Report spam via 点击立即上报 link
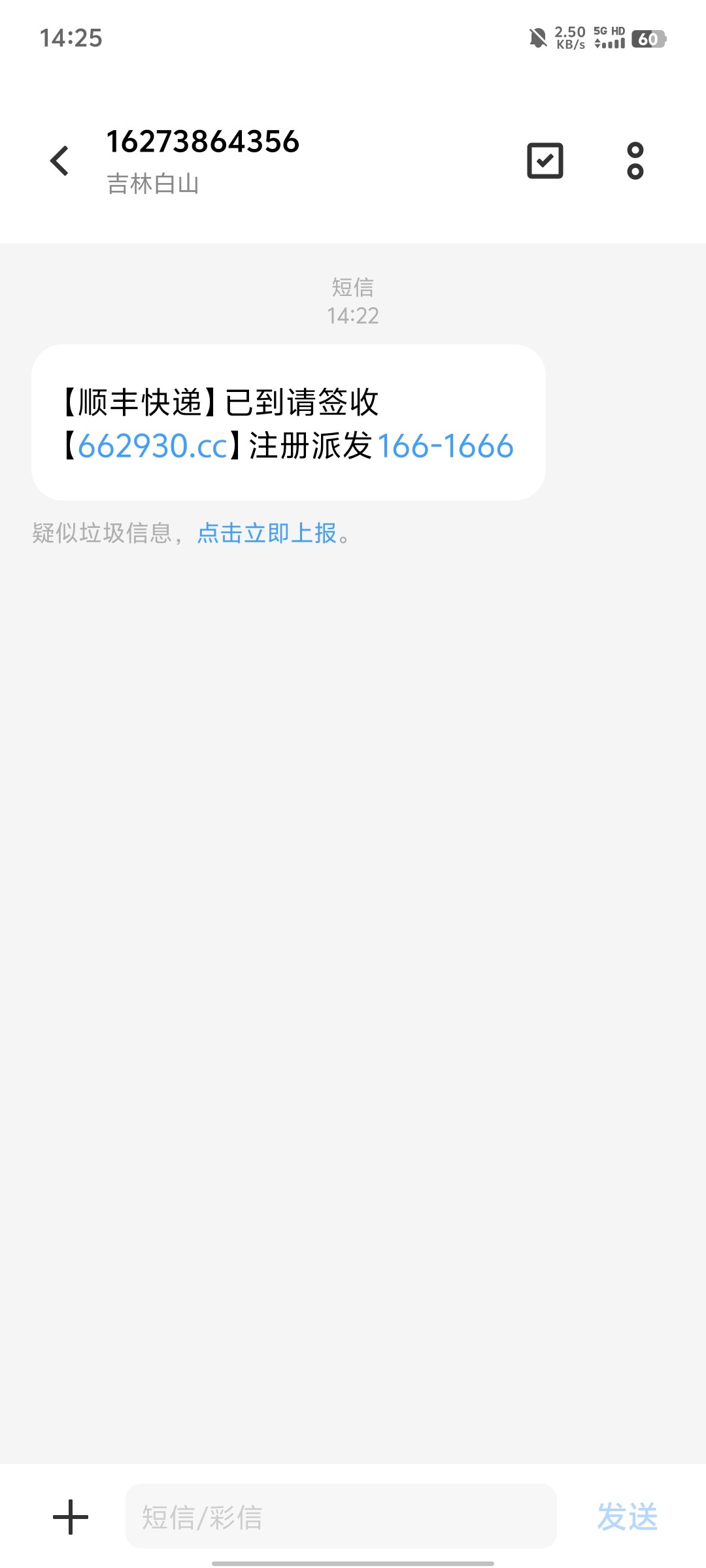This screenshot has width=706, height=1568. click(267, 533)
